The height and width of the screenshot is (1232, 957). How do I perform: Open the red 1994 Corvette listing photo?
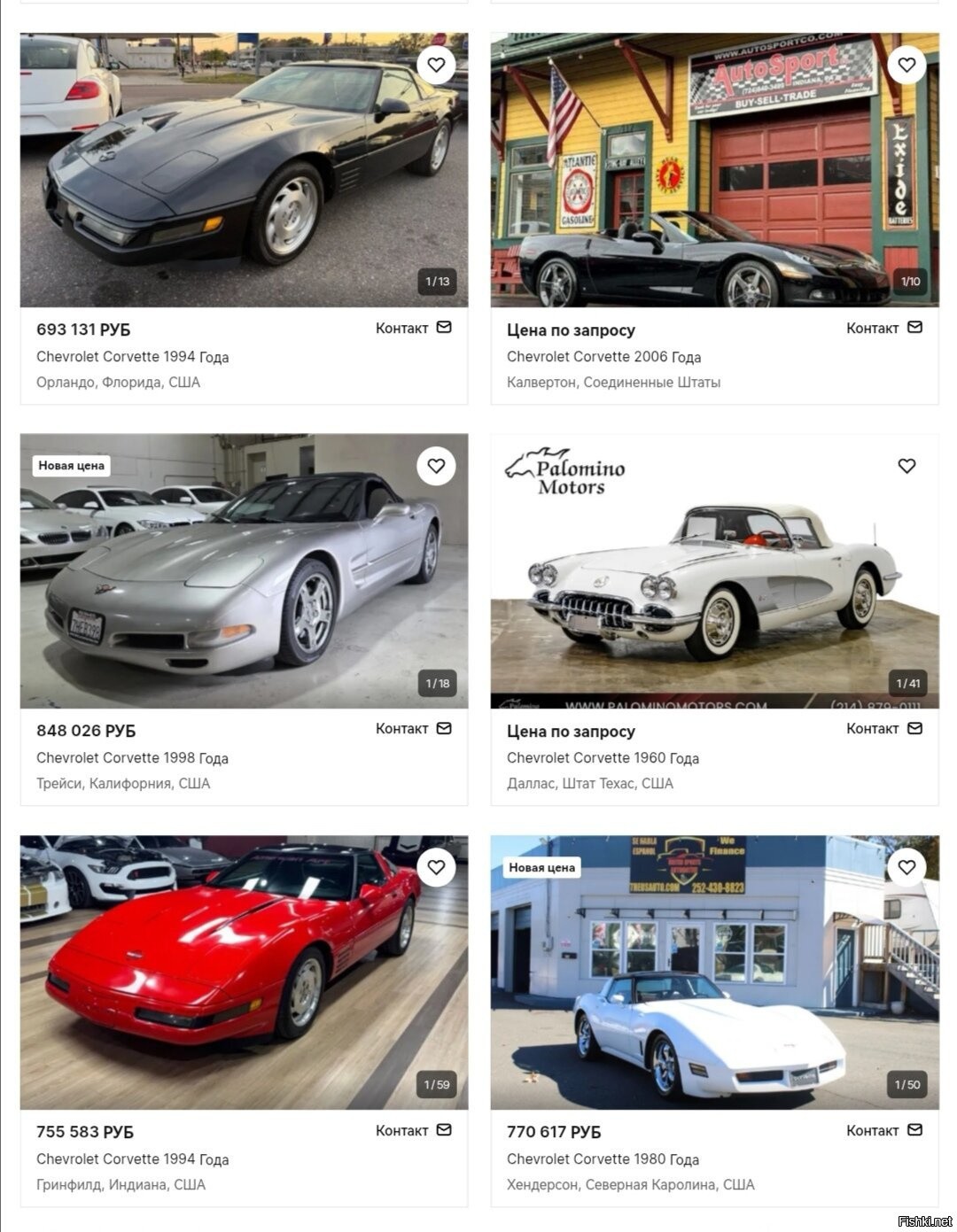(244, 974)
